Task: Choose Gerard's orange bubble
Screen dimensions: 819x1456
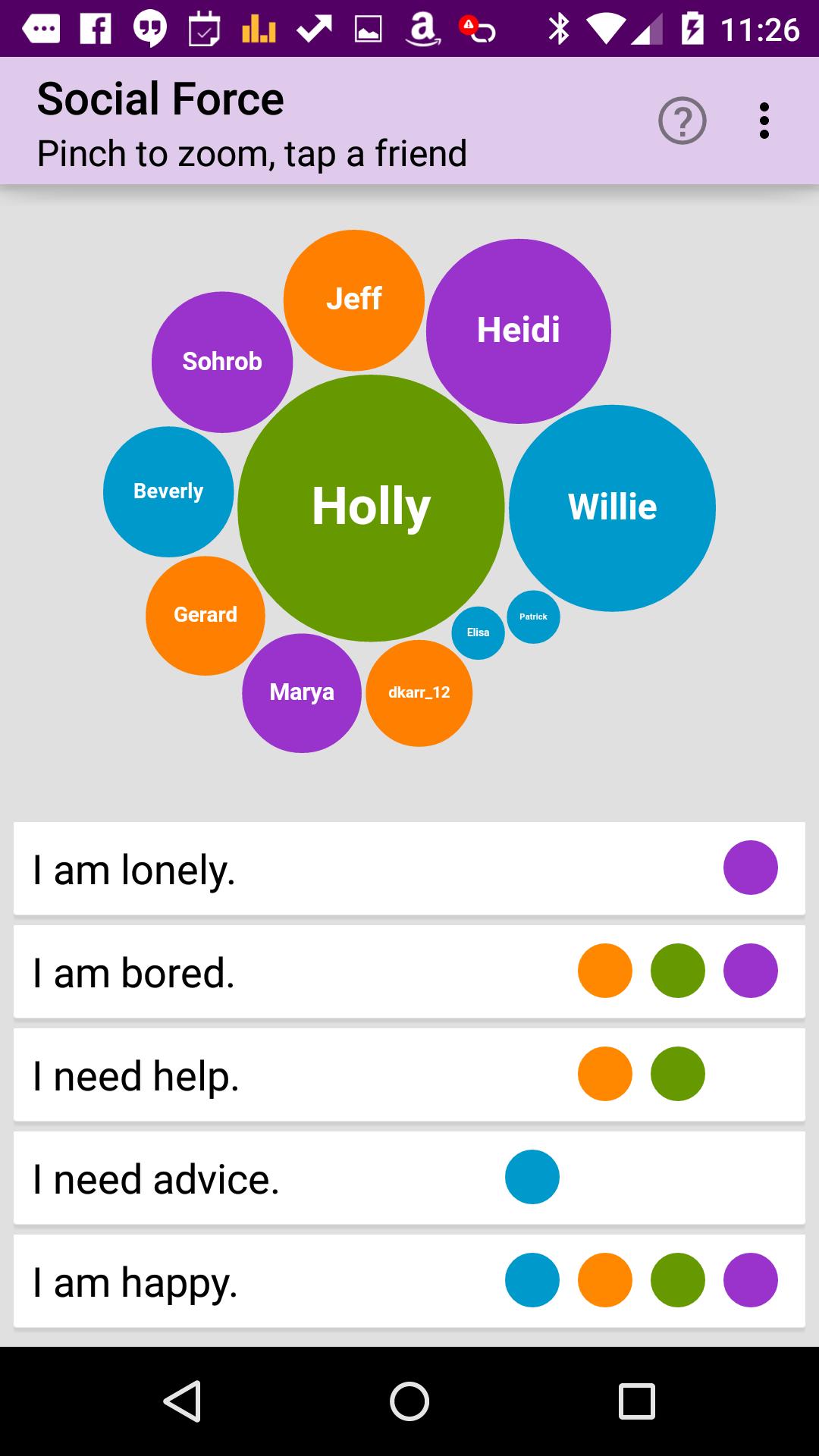Action: coord(205,615)
